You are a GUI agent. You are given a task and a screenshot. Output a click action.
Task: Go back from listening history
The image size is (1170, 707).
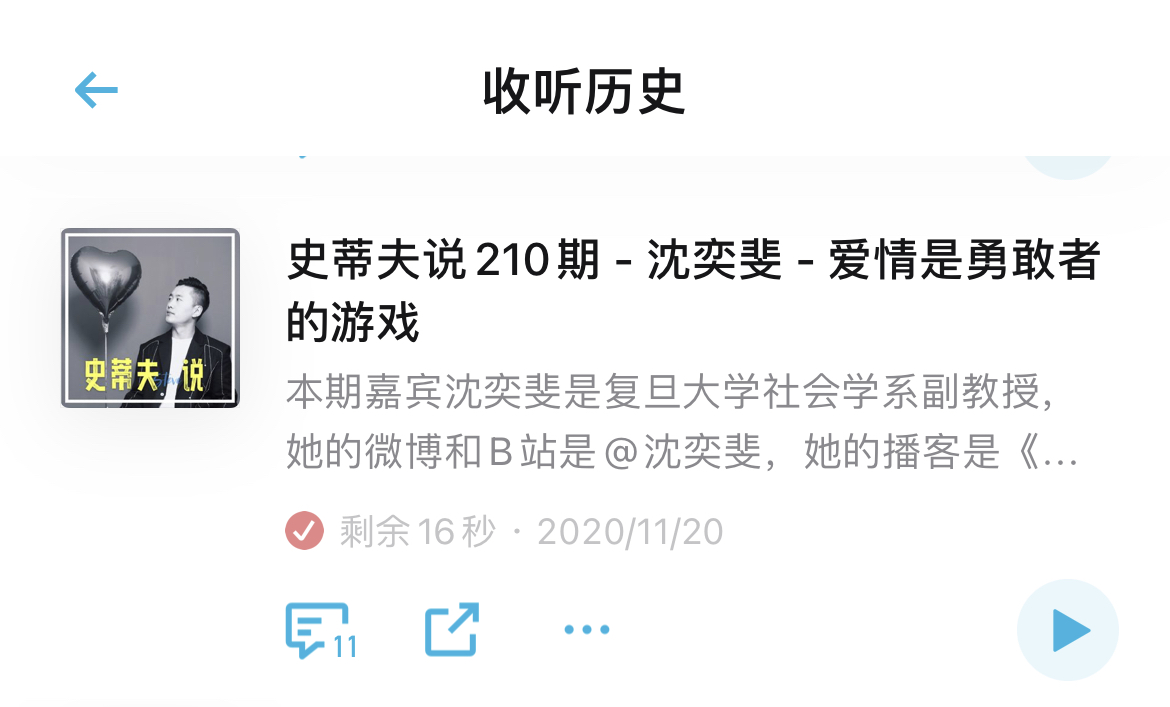[96, 91]
